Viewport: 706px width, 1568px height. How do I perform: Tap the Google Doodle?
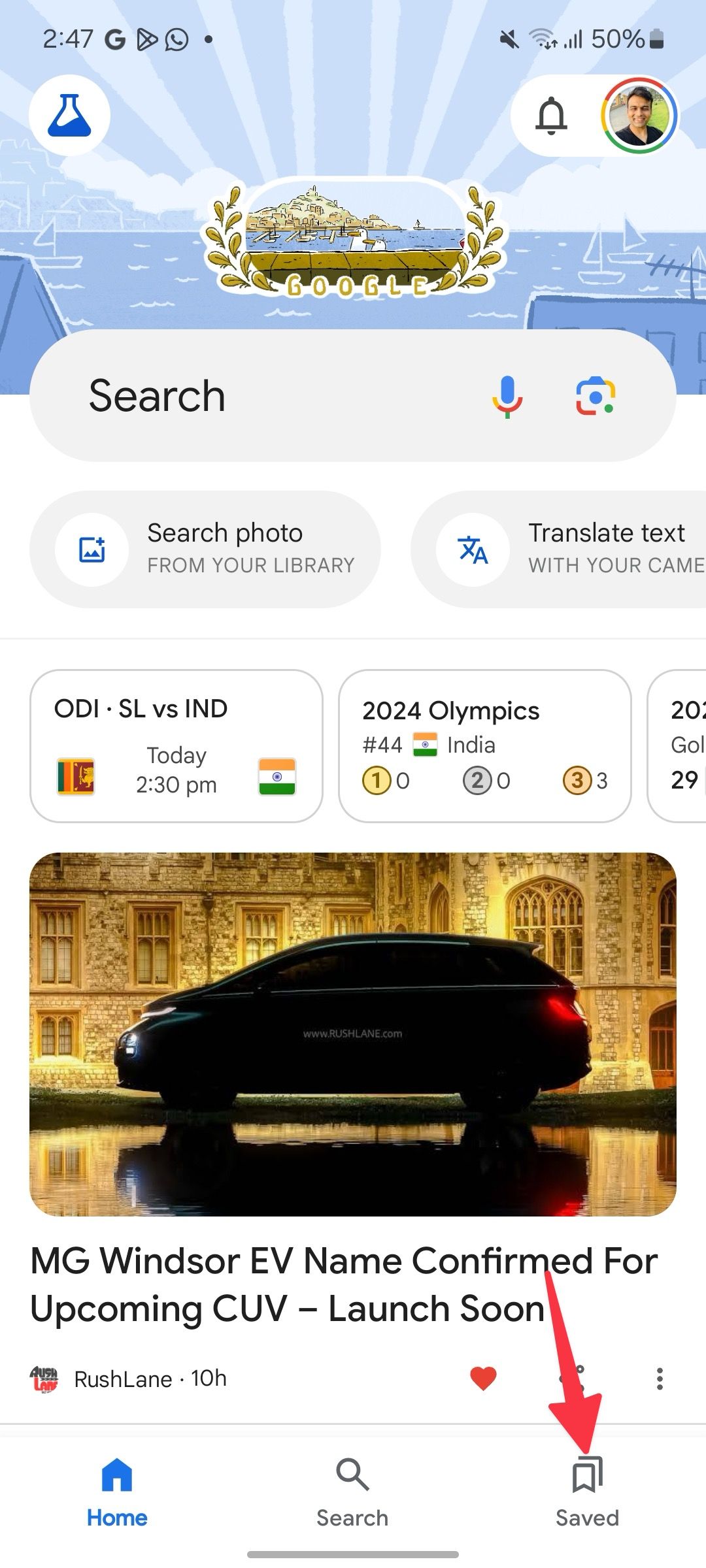353,238
